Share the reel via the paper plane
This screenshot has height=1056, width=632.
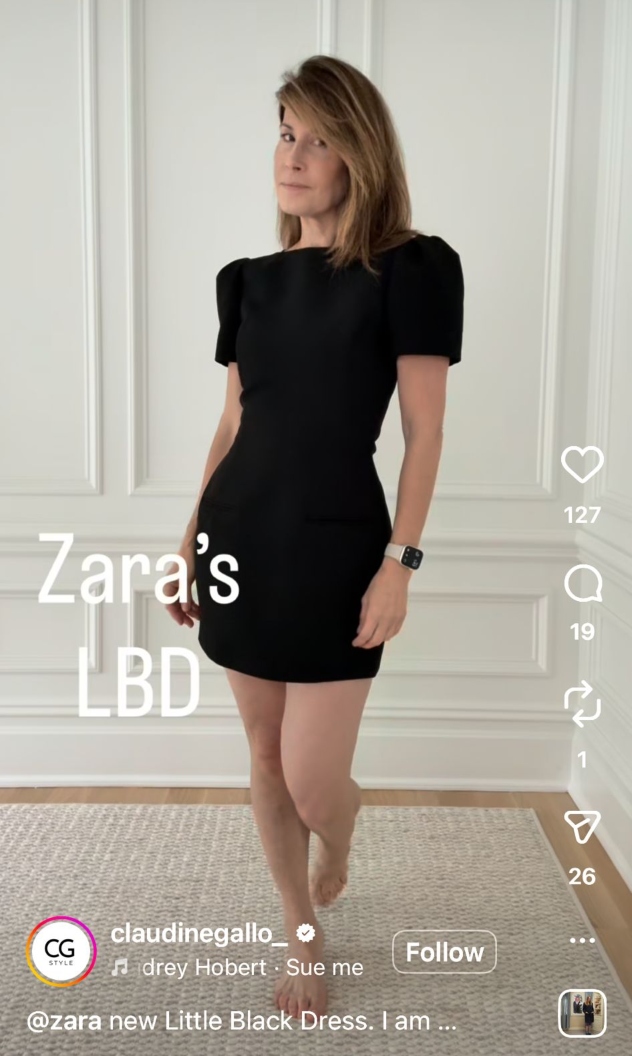click(x=581, y=827)
